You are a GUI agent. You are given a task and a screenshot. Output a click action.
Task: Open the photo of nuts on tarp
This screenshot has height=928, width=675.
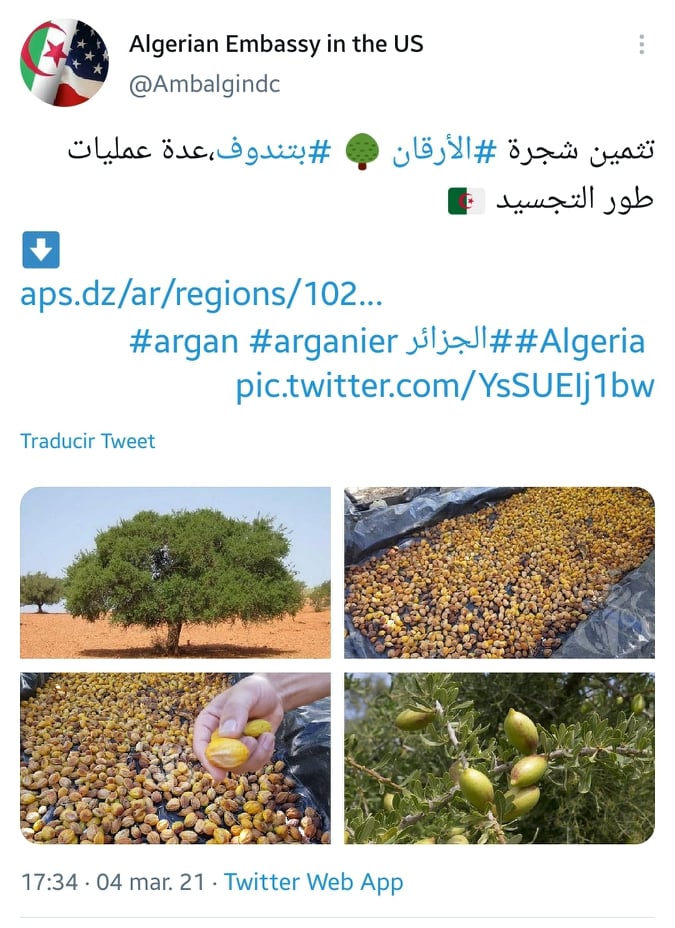click(500, 572)
